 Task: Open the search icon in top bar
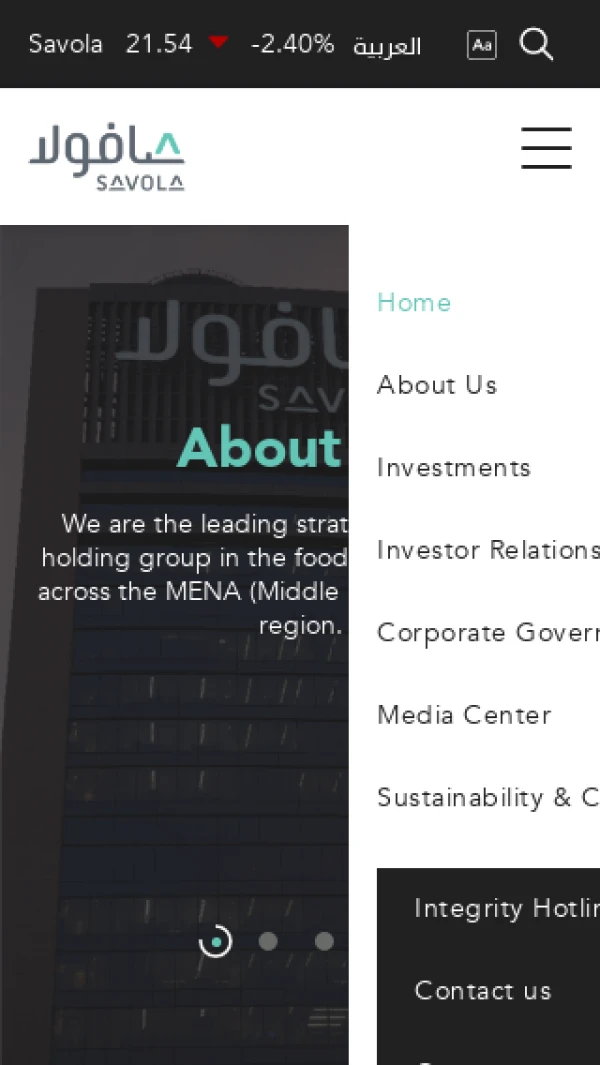click(536, 44)
